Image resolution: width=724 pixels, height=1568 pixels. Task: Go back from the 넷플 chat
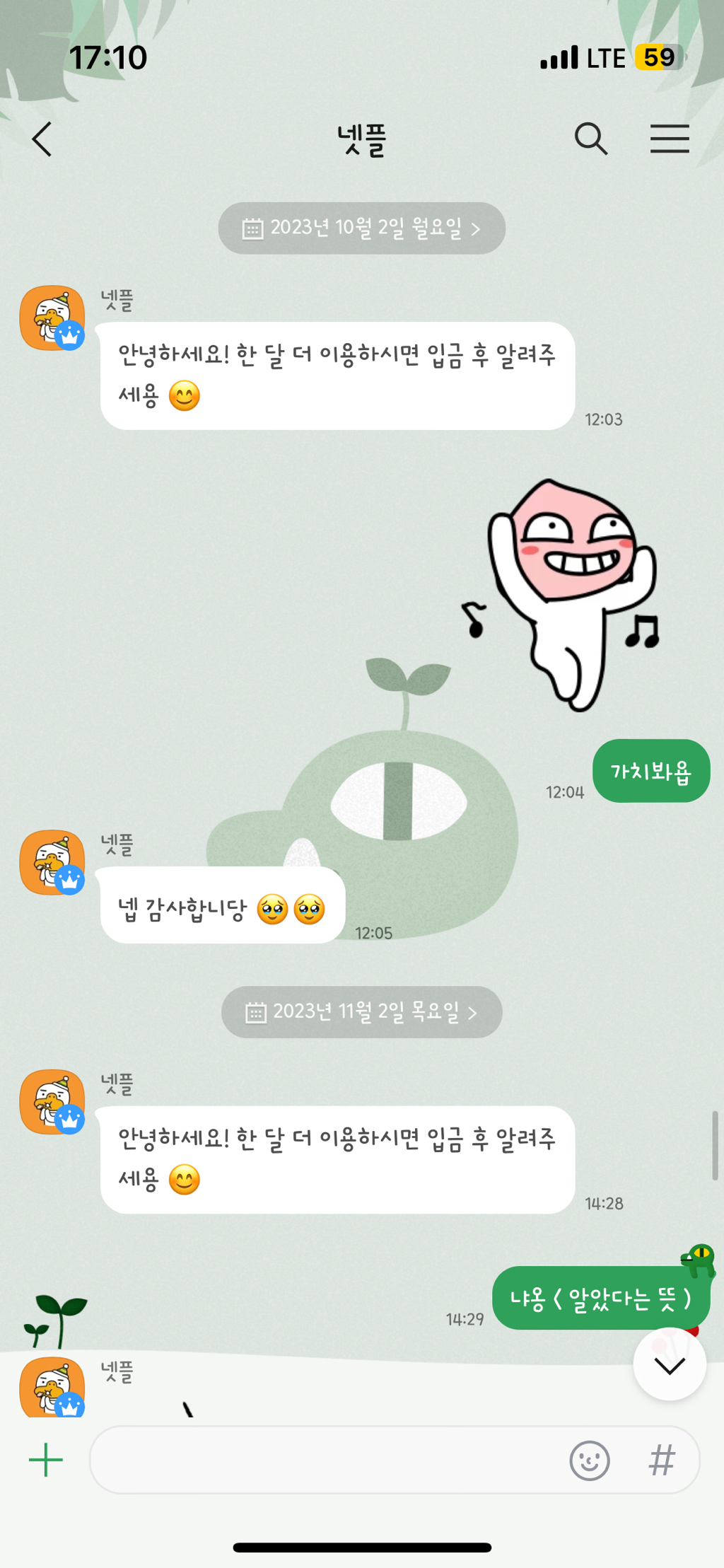[42, 139]
